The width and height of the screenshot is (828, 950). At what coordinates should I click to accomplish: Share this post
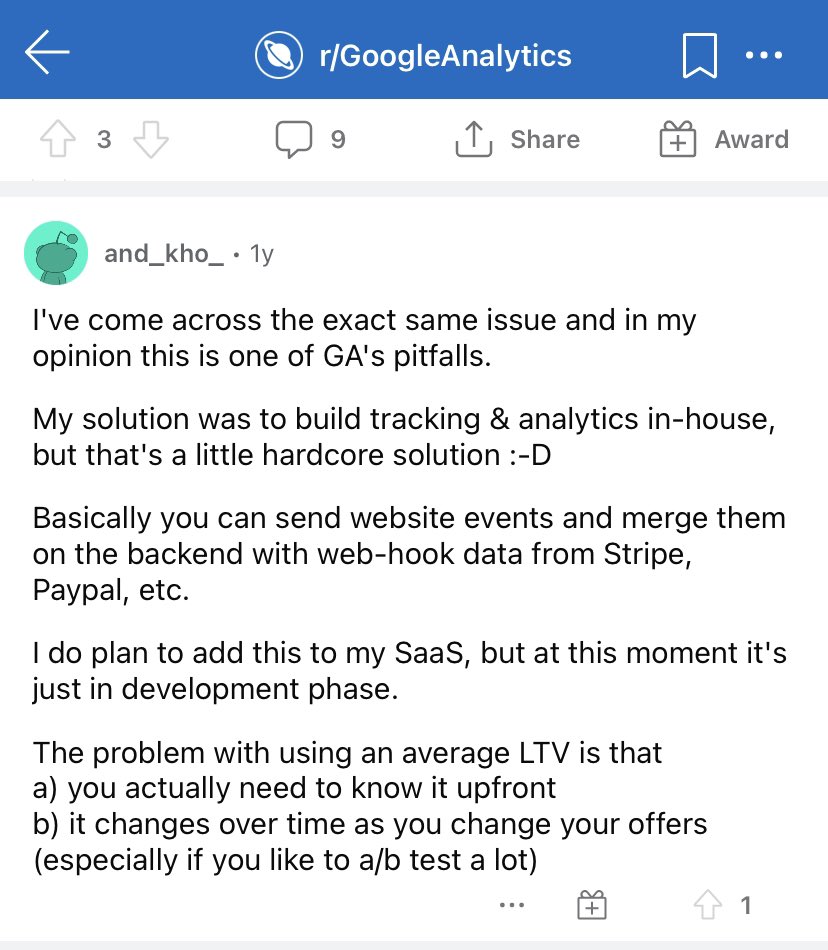pyautogui.click(x=517, y=140)
